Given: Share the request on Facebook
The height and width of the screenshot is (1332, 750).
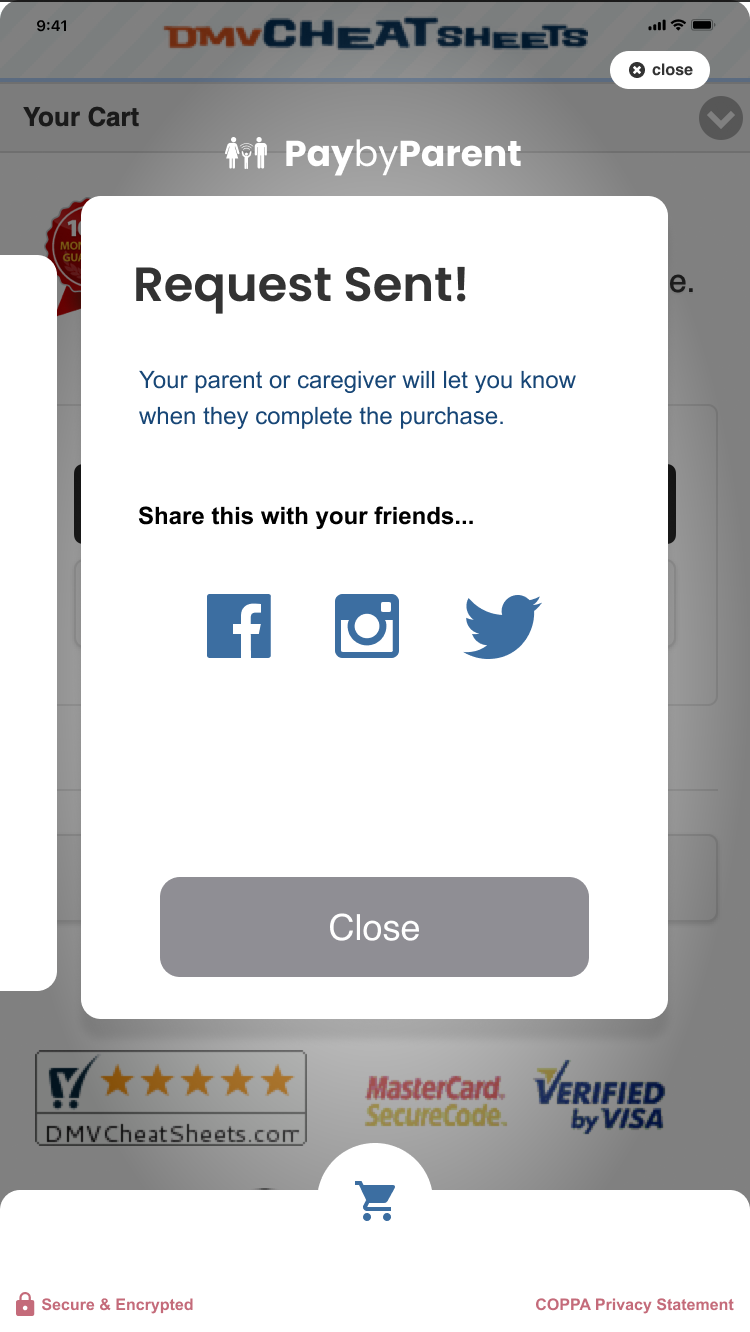Looking at the screenshot, I should pyautogui.click(x=239, y=626).
